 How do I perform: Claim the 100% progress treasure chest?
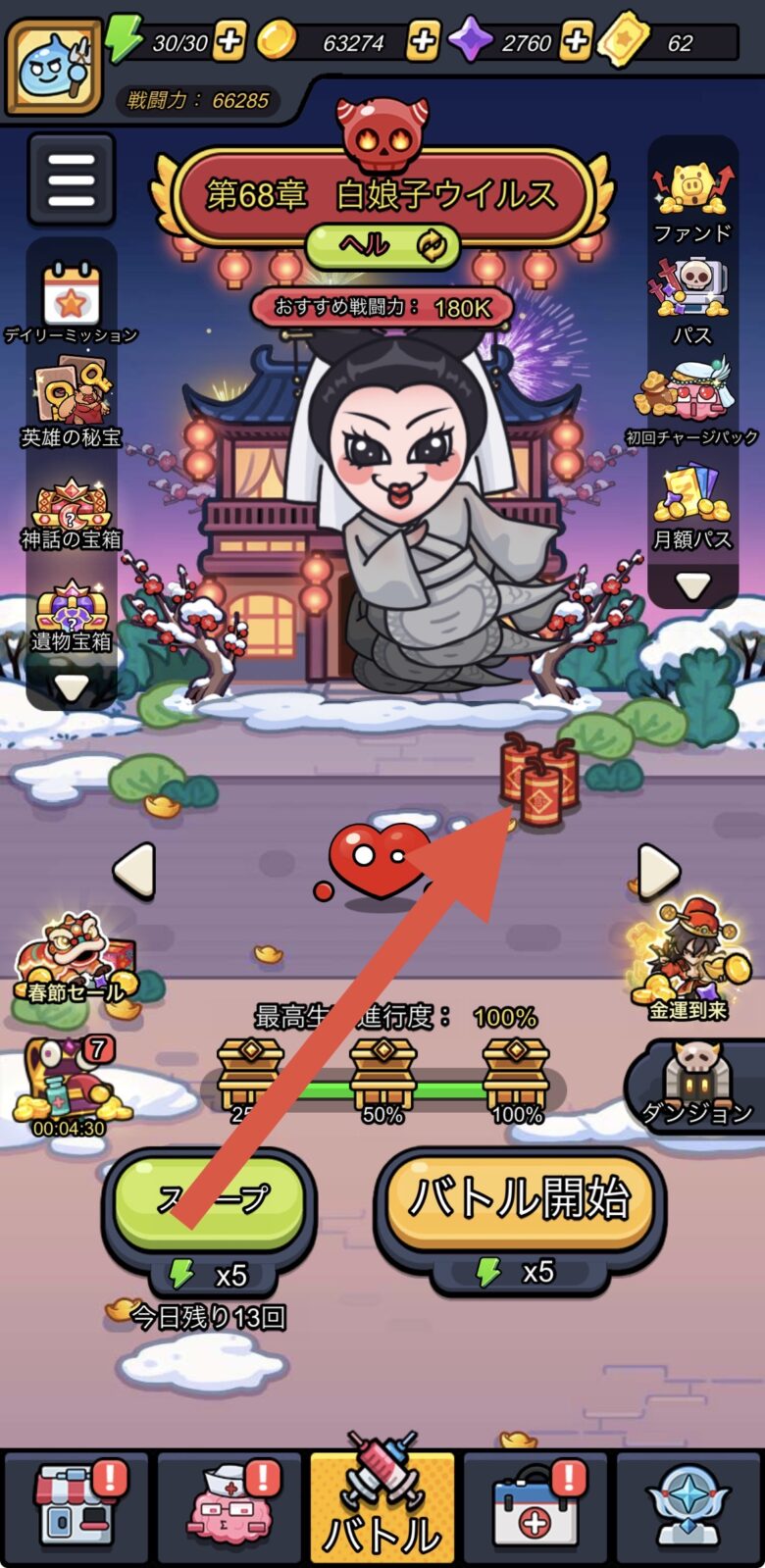point(516,1077)
